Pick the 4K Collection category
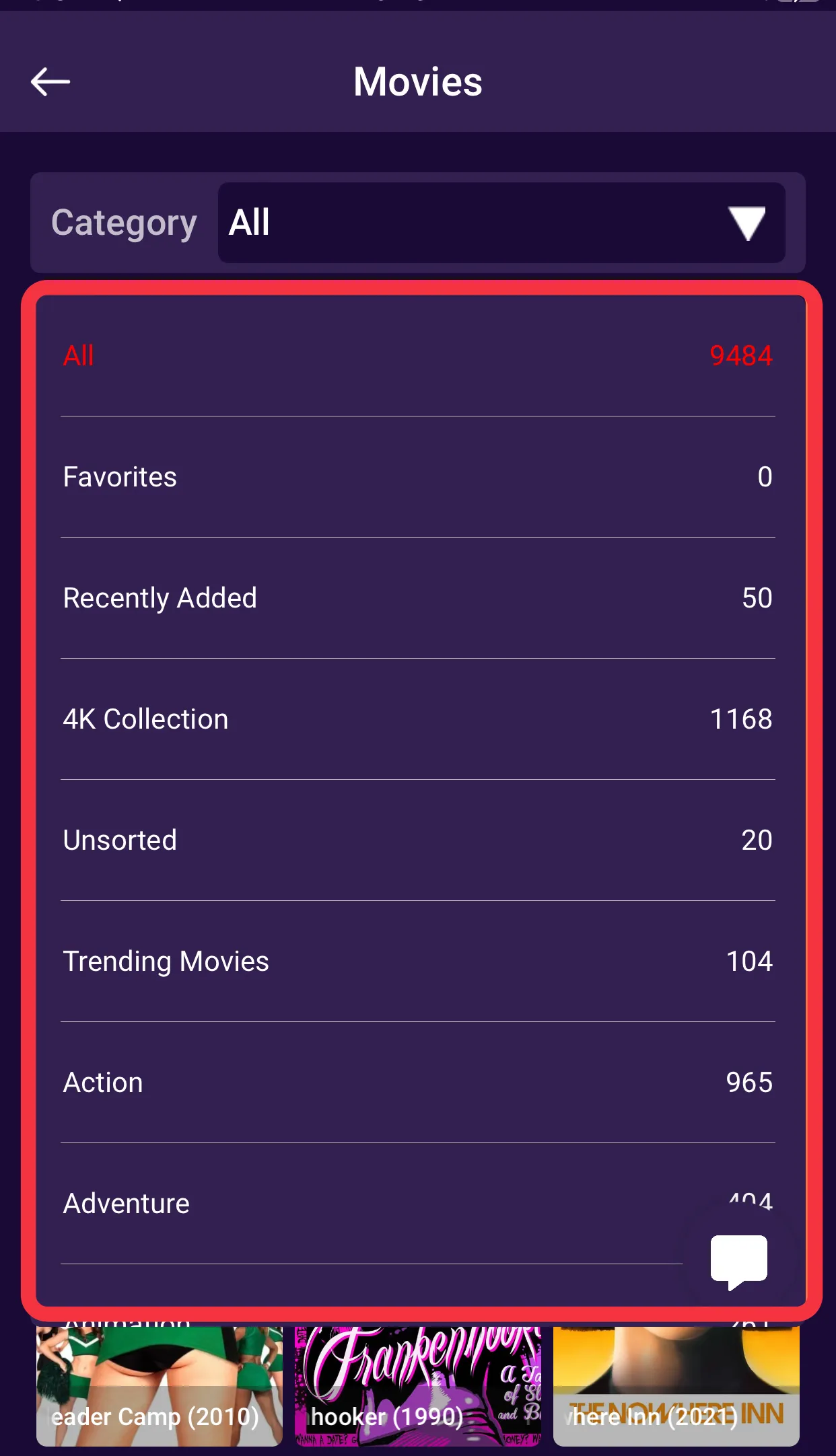 point(417,719)
